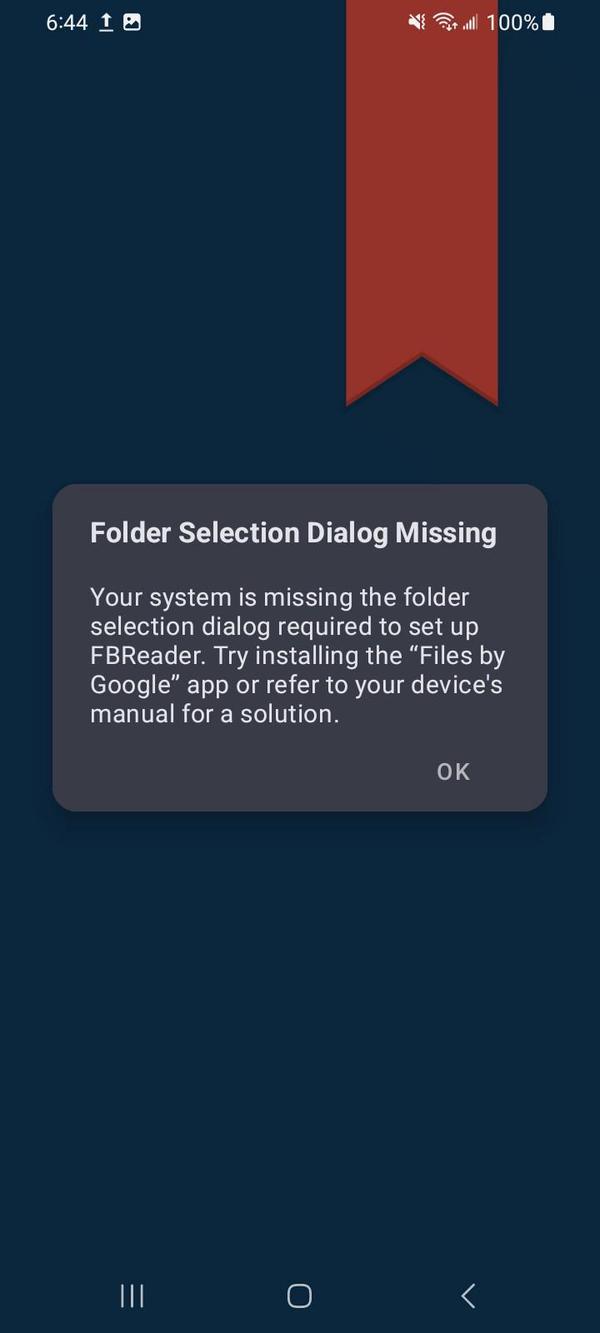Viewport: 600px width, 1333px height.
Task: Go to the home screen
Action: point(299,1296)
